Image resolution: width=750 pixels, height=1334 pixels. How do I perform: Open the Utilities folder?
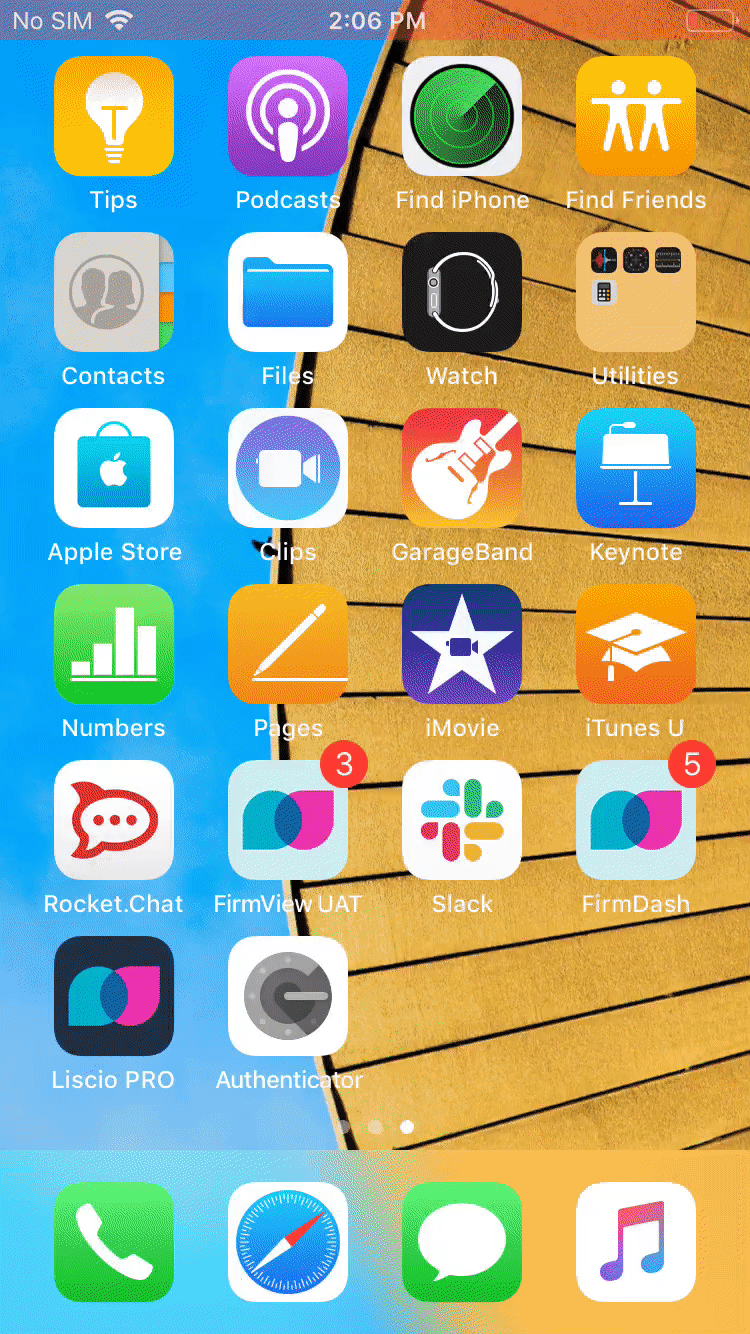coord(636,292)
